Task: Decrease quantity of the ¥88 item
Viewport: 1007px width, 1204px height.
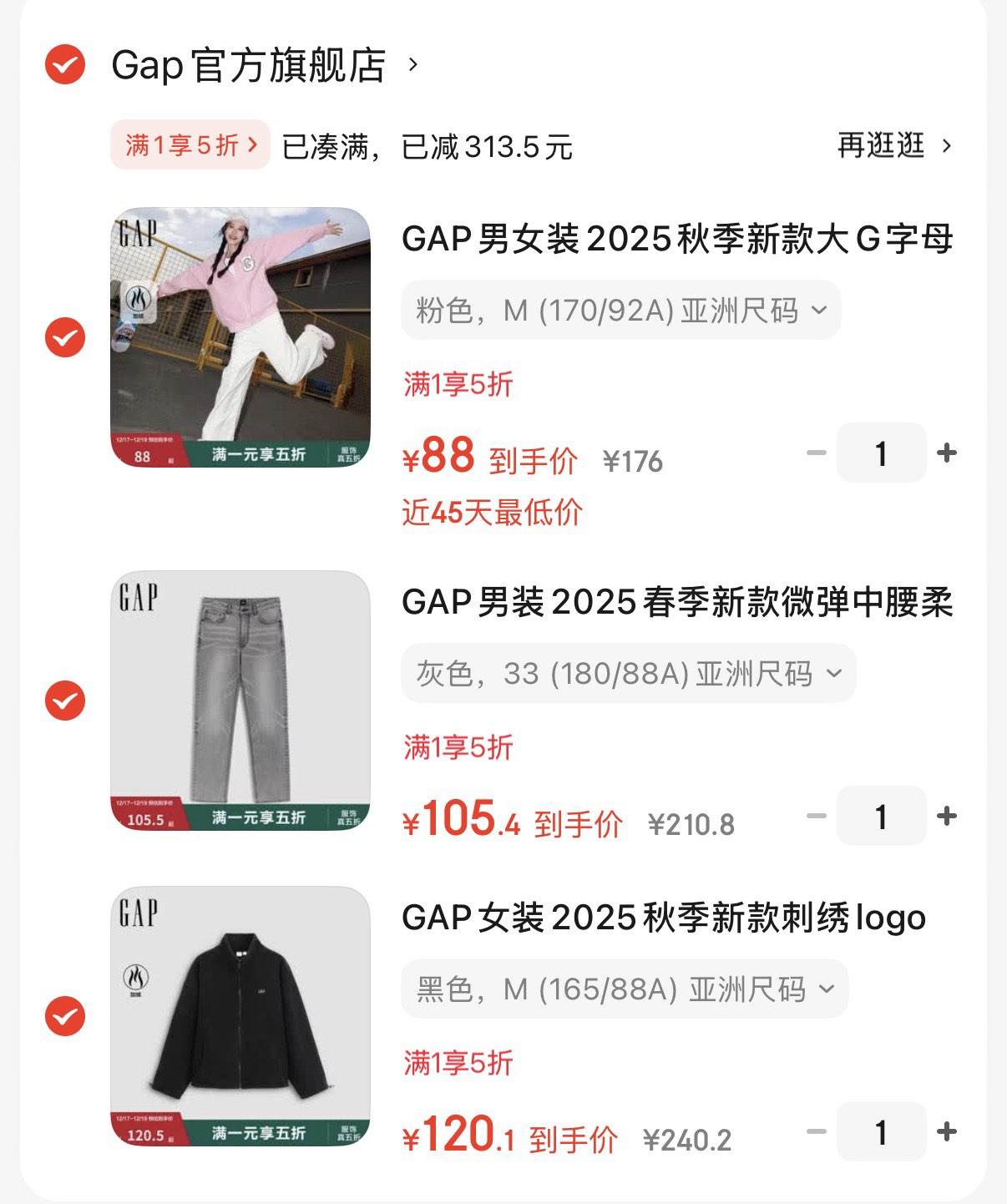Action: [816, 453]
